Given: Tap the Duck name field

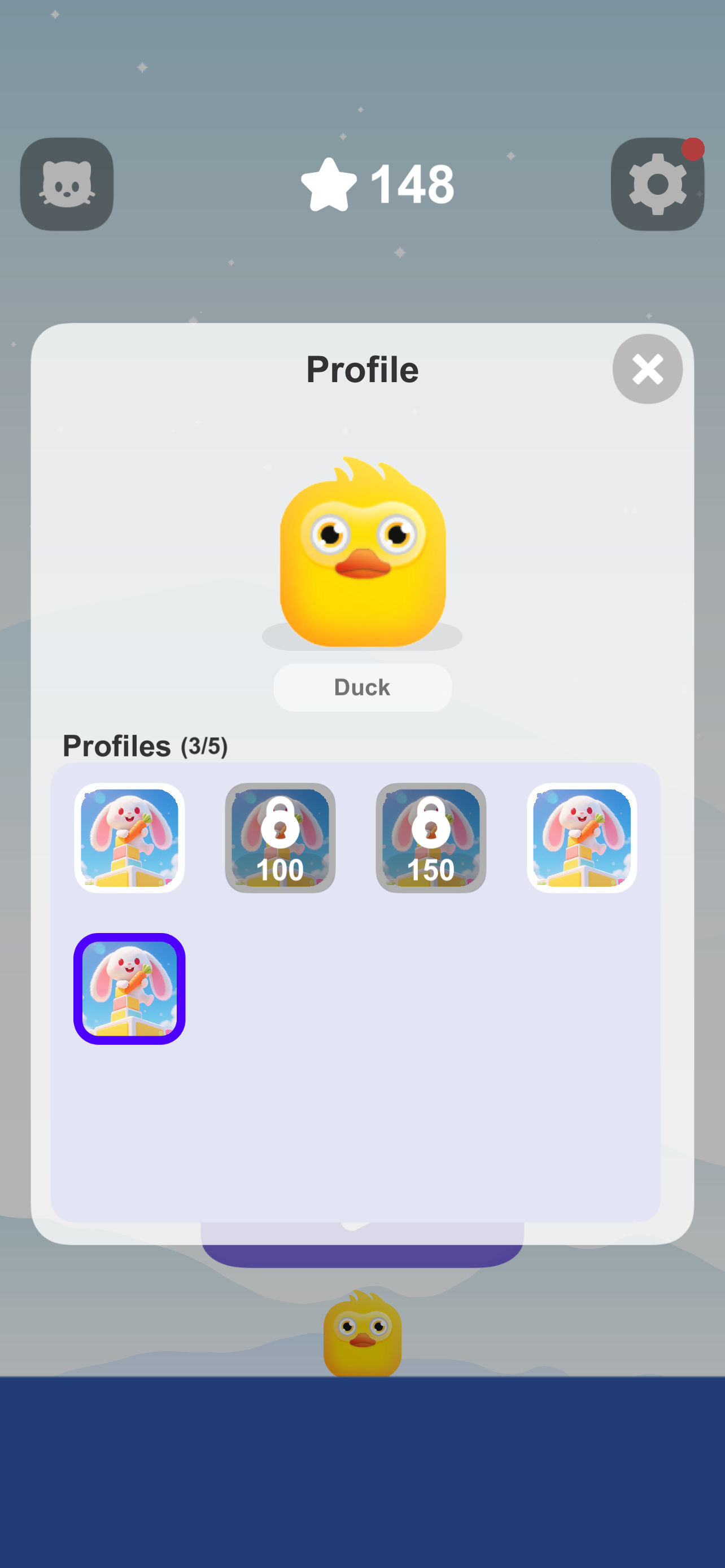Looking at the screenshot, I should [362, 687].
